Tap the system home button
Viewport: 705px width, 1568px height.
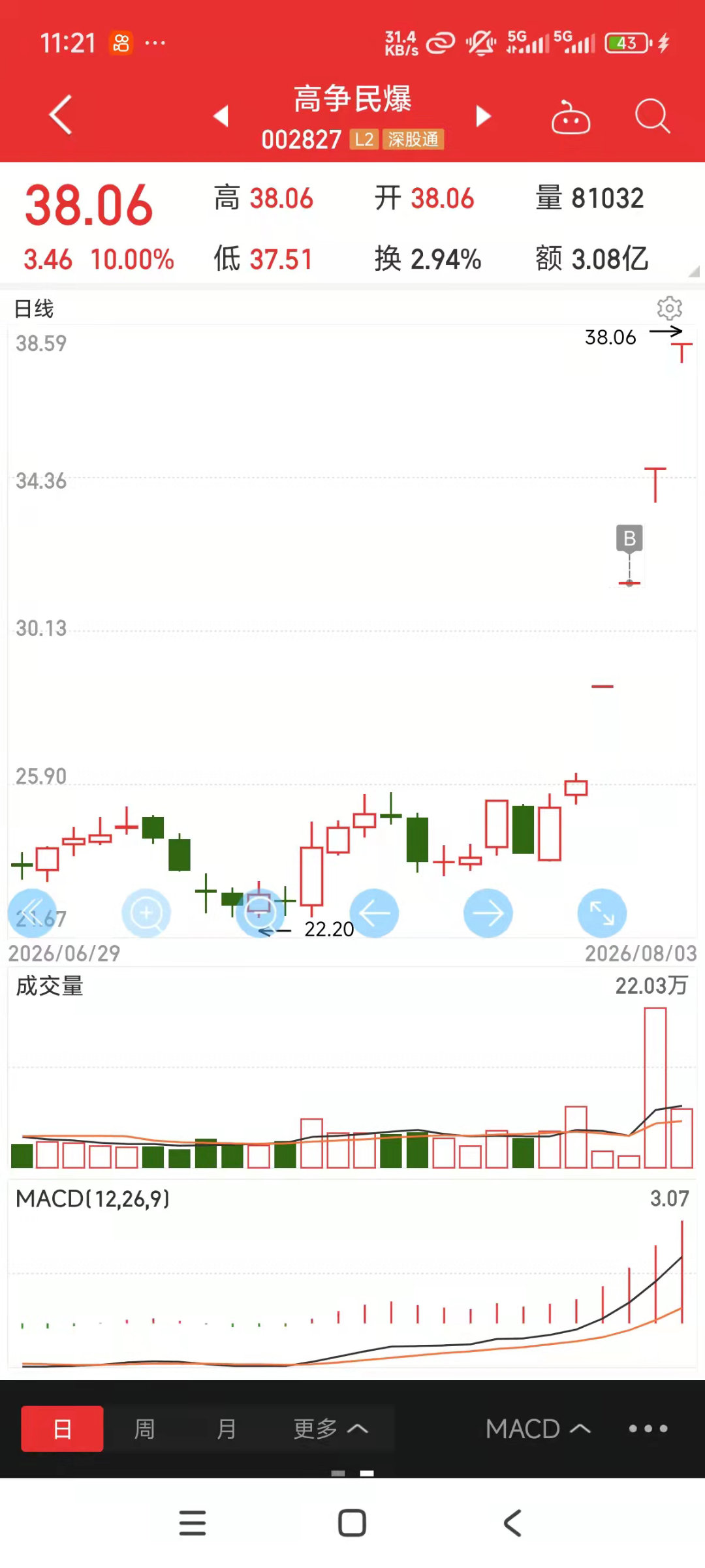352,1524
